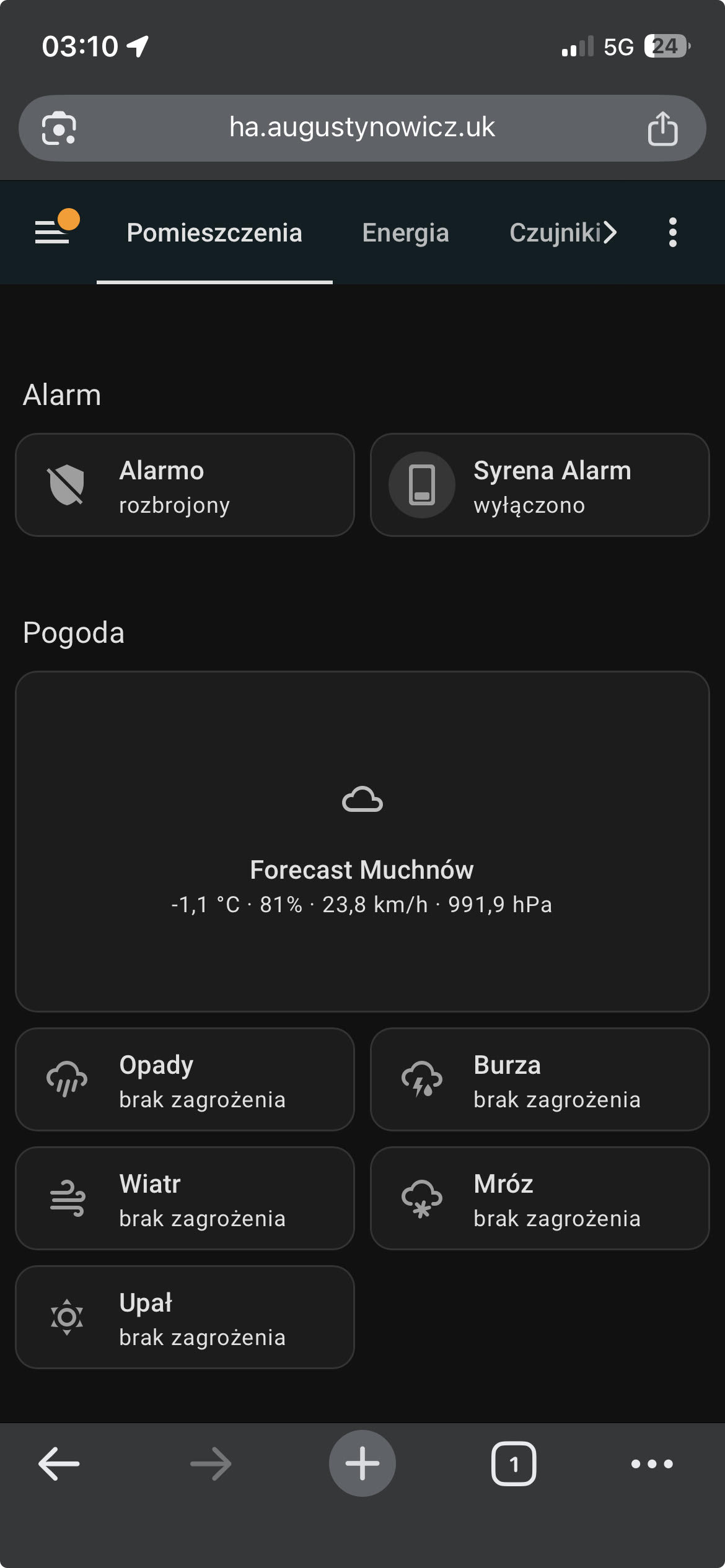The height and width of the screenshot is (1568, 725).
Task: Open a new browser tab
Action: pyautogui.click(x=362, y=1464)
